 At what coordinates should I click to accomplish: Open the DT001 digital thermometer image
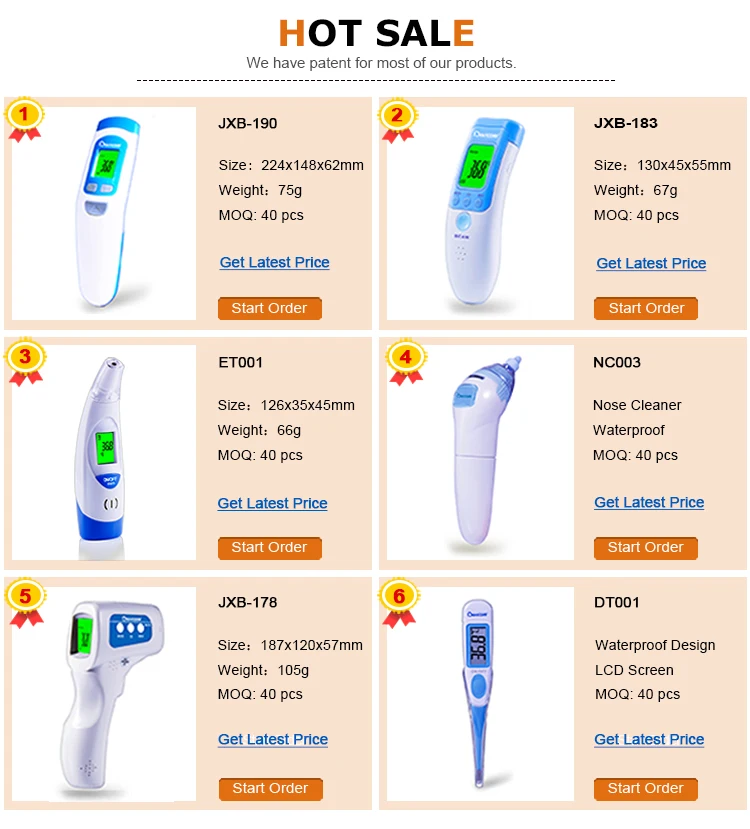click(x=479, y=692)
